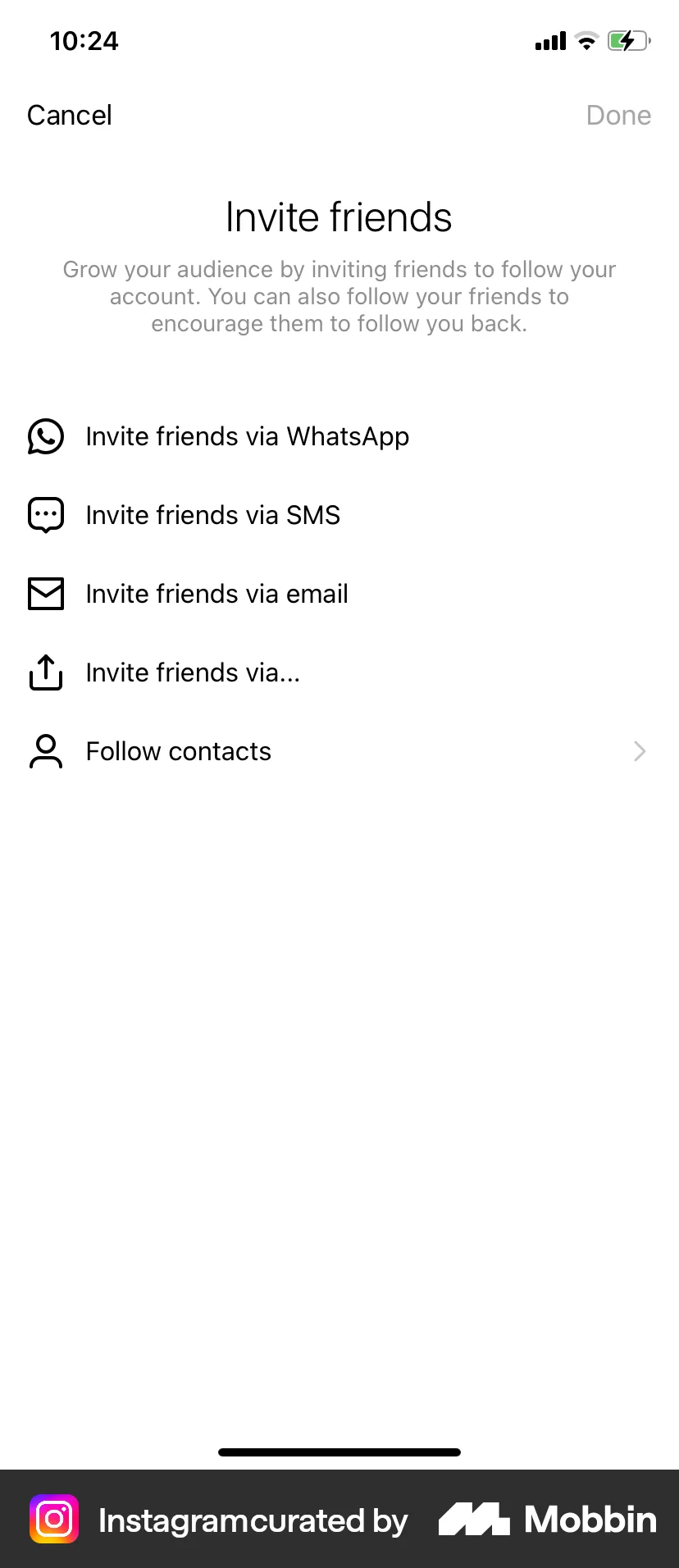This screenshot has width=679, height=1568.
Task: Click the Mobbin logo icon
Action: (476, 1520)
